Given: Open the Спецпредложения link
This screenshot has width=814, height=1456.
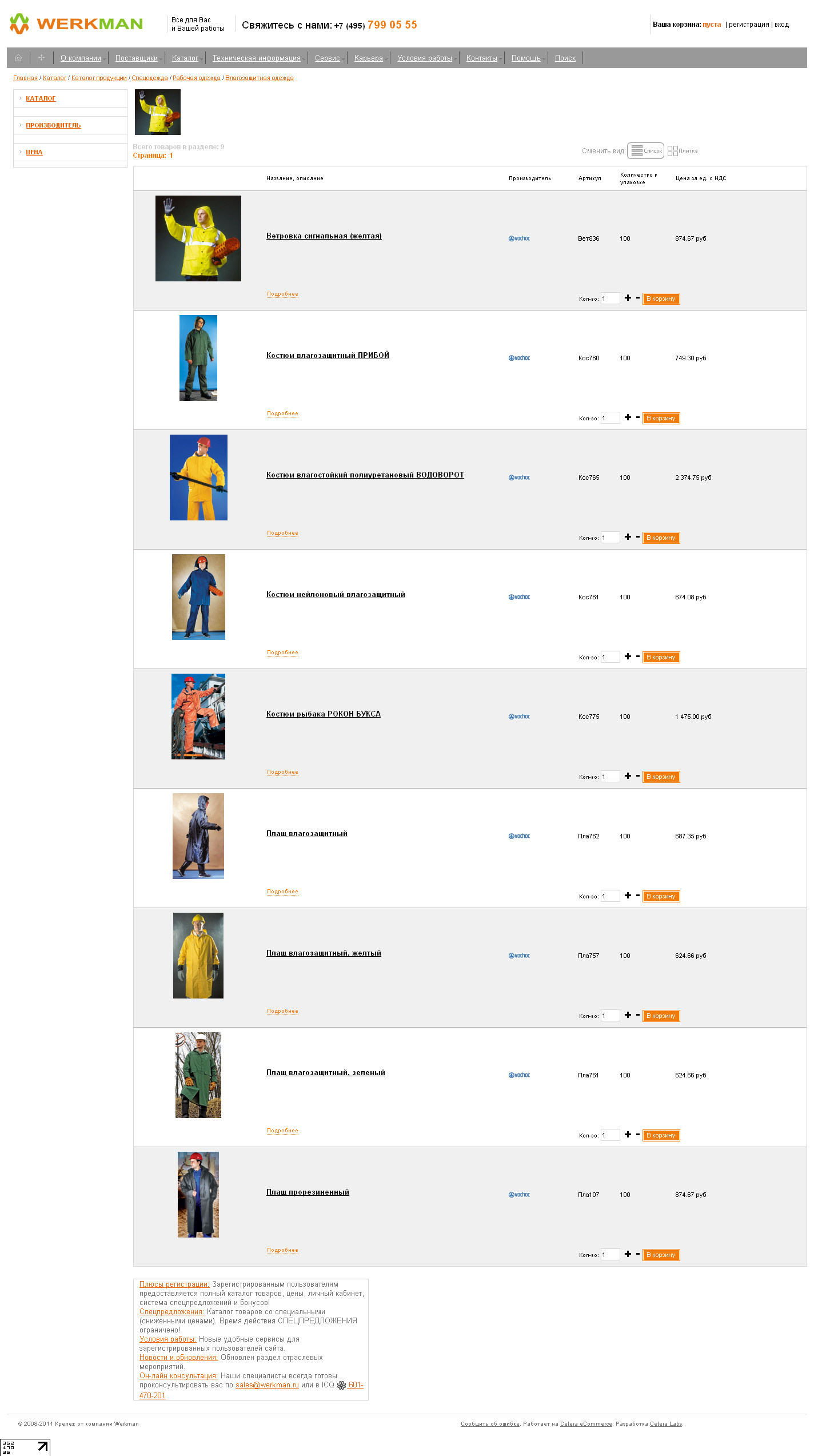Looking at the screenshot, I should (171, 1312).
